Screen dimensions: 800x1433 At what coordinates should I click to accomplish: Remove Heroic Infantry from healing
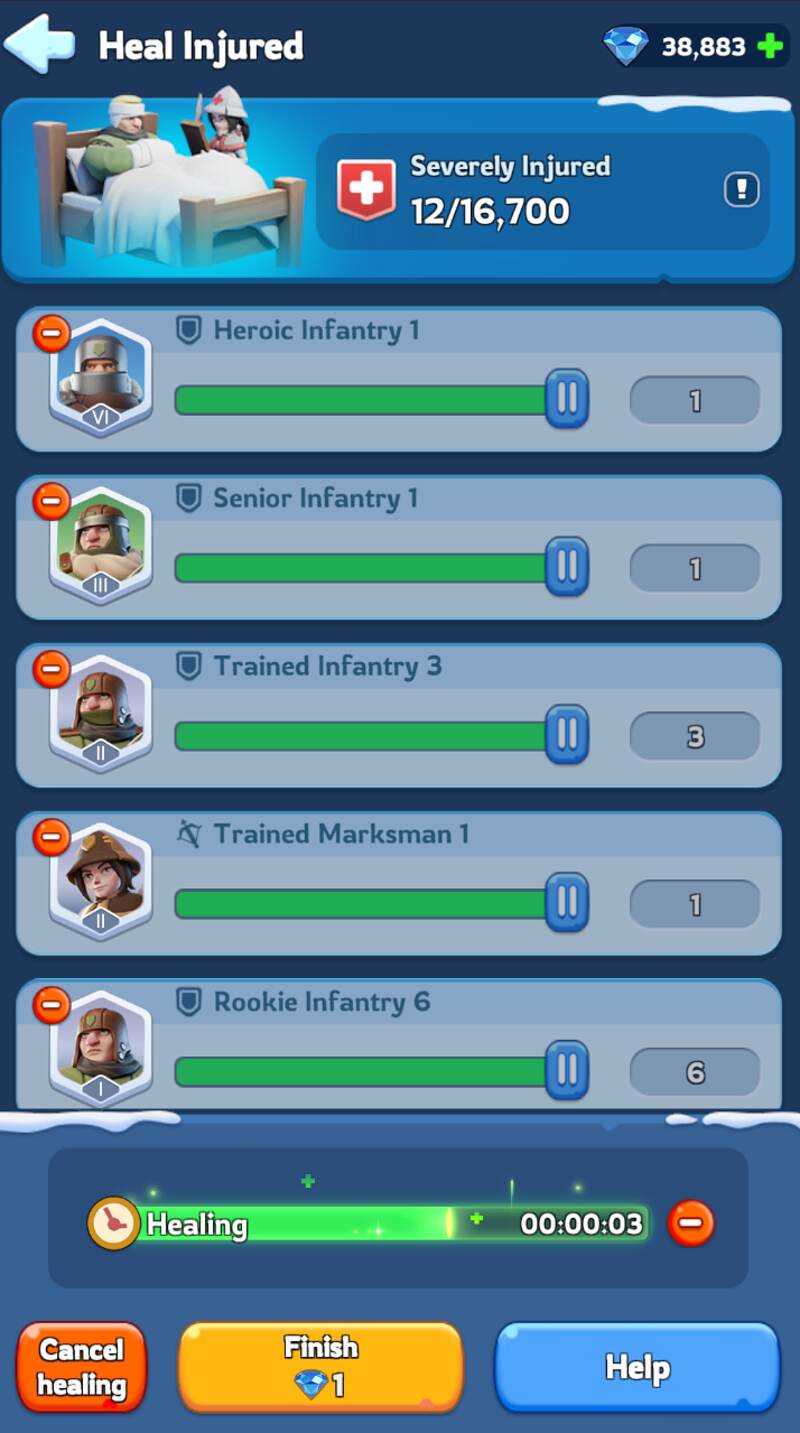tap(52, 332)
